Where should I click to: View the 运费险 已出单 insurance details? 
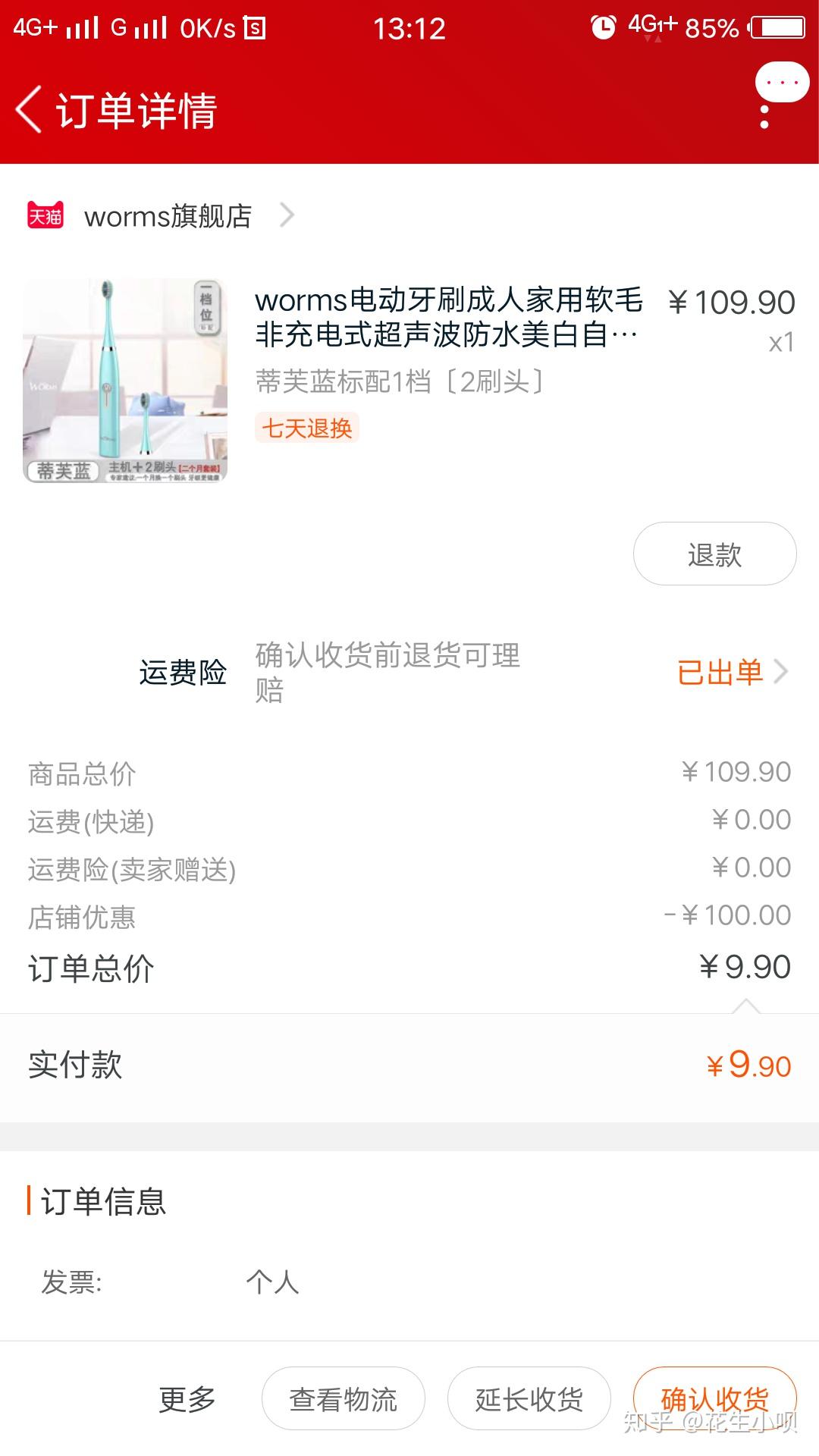(x=731, y=672)
